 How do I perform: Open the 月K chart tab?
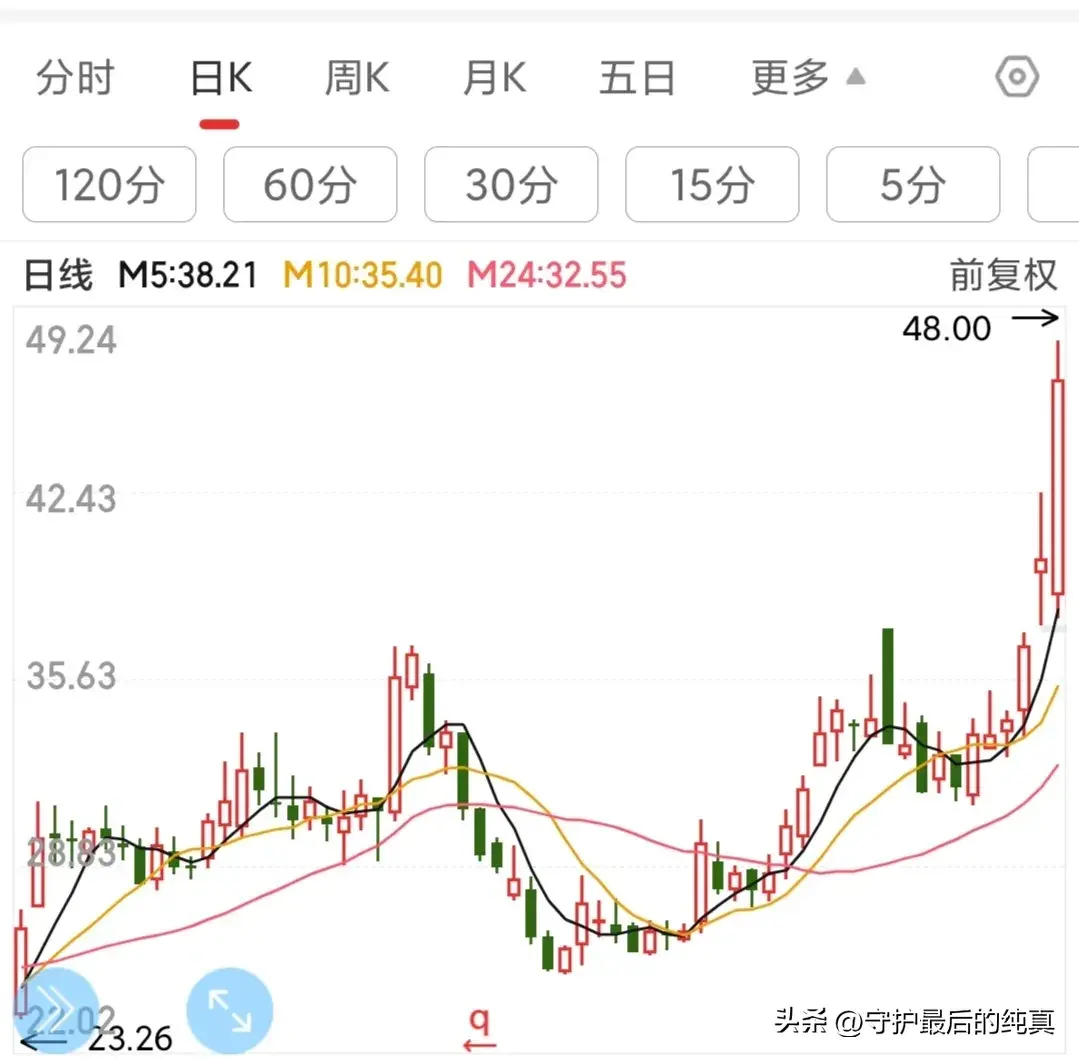494,78
